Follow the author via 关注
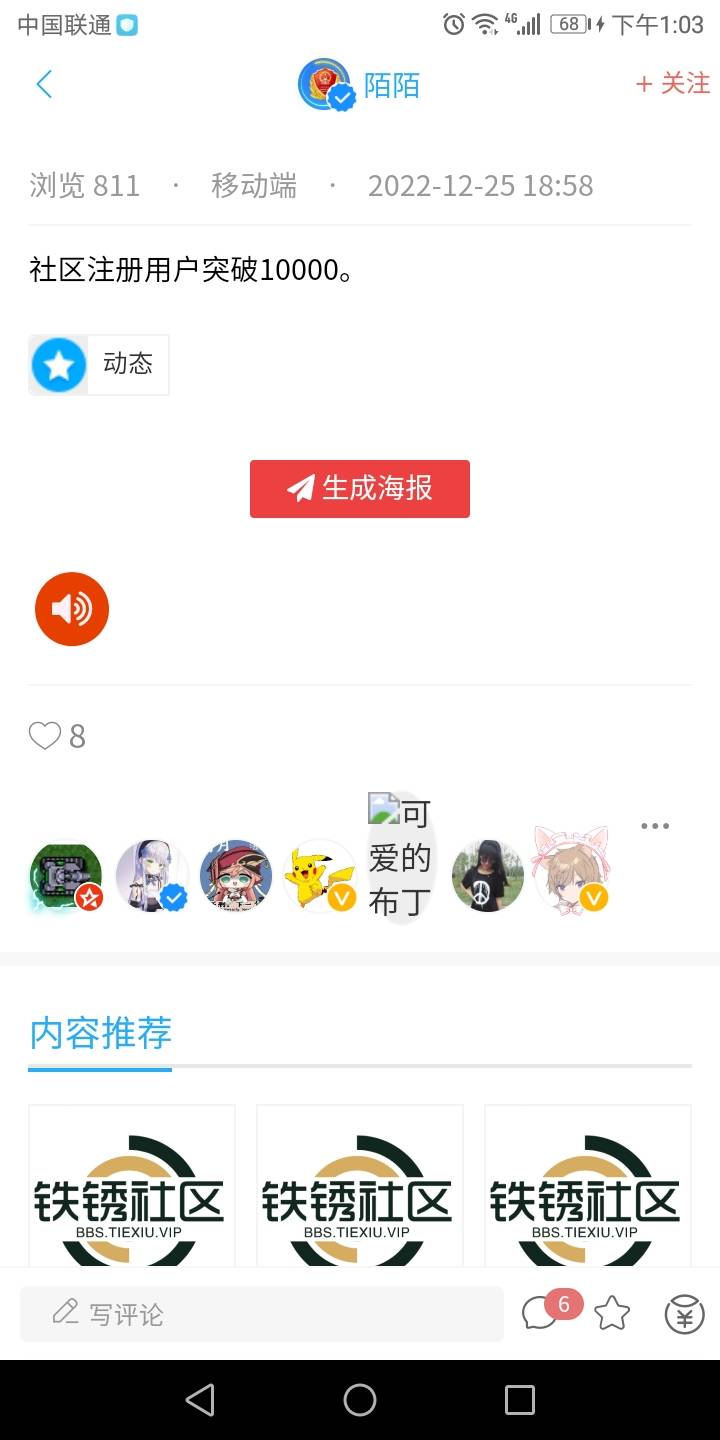The image size is (720, 1440). 673,84
